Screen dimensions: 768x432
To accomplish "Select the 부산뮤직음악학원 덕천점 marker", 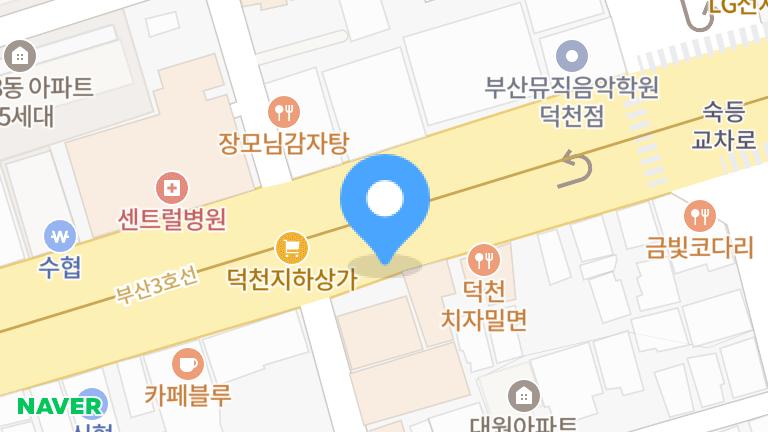I will tap(571, 54).
